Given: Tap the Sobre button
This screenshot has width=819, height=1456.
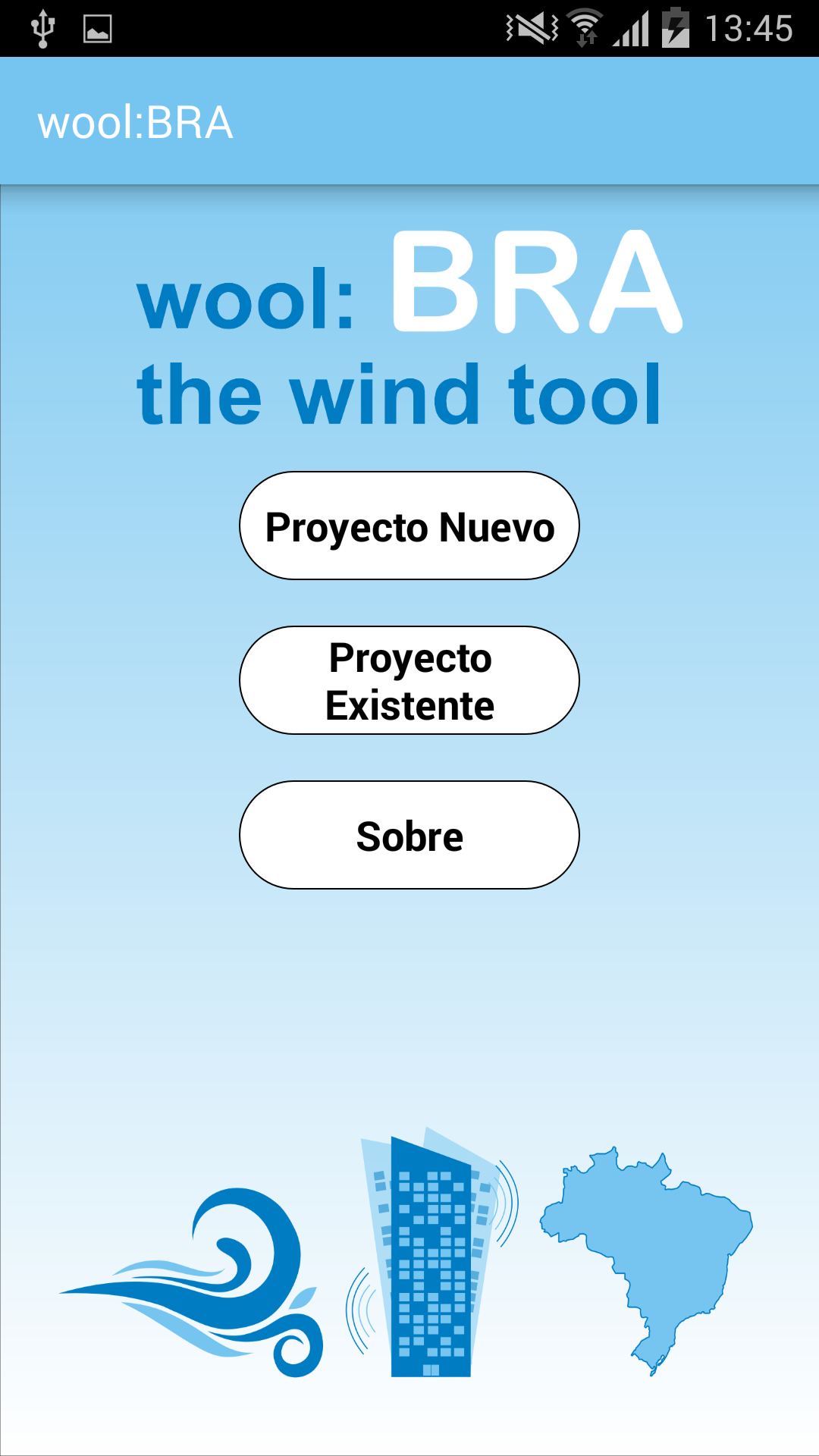Looking at the screenshot, I should coord(409,835).
